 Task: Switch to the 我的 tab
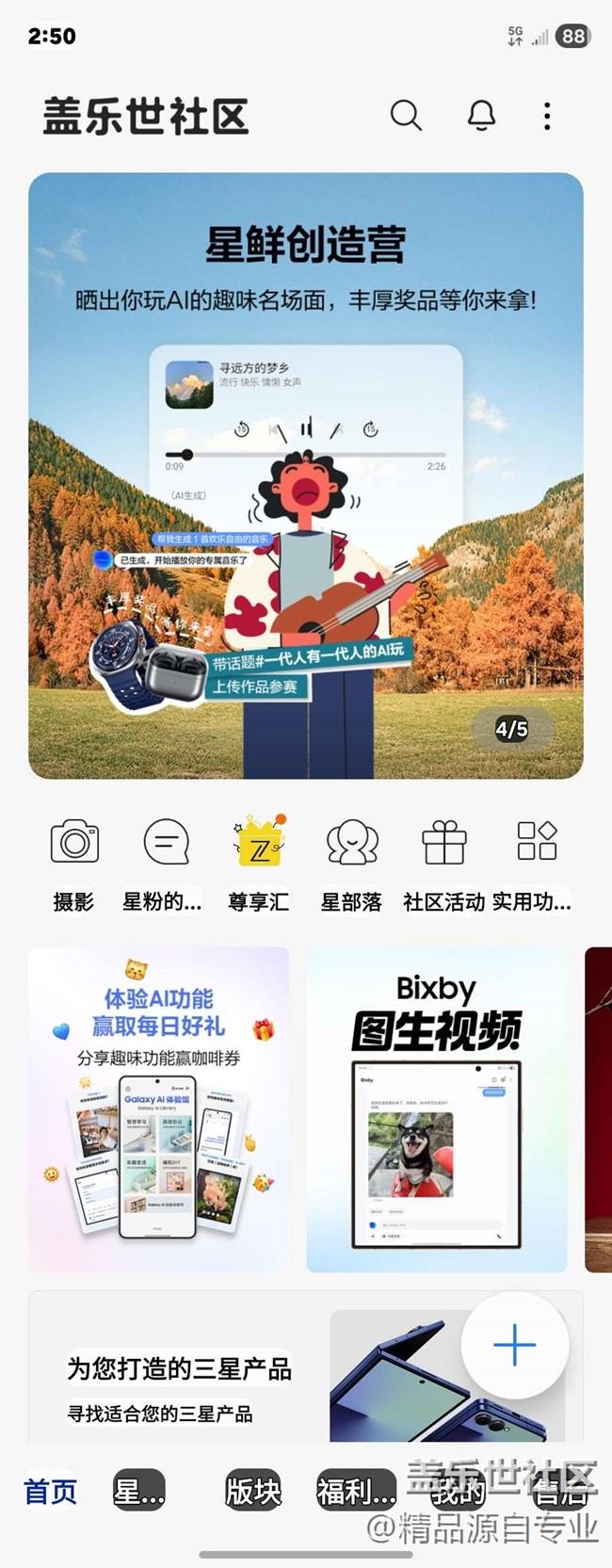tap(459, 1492)
